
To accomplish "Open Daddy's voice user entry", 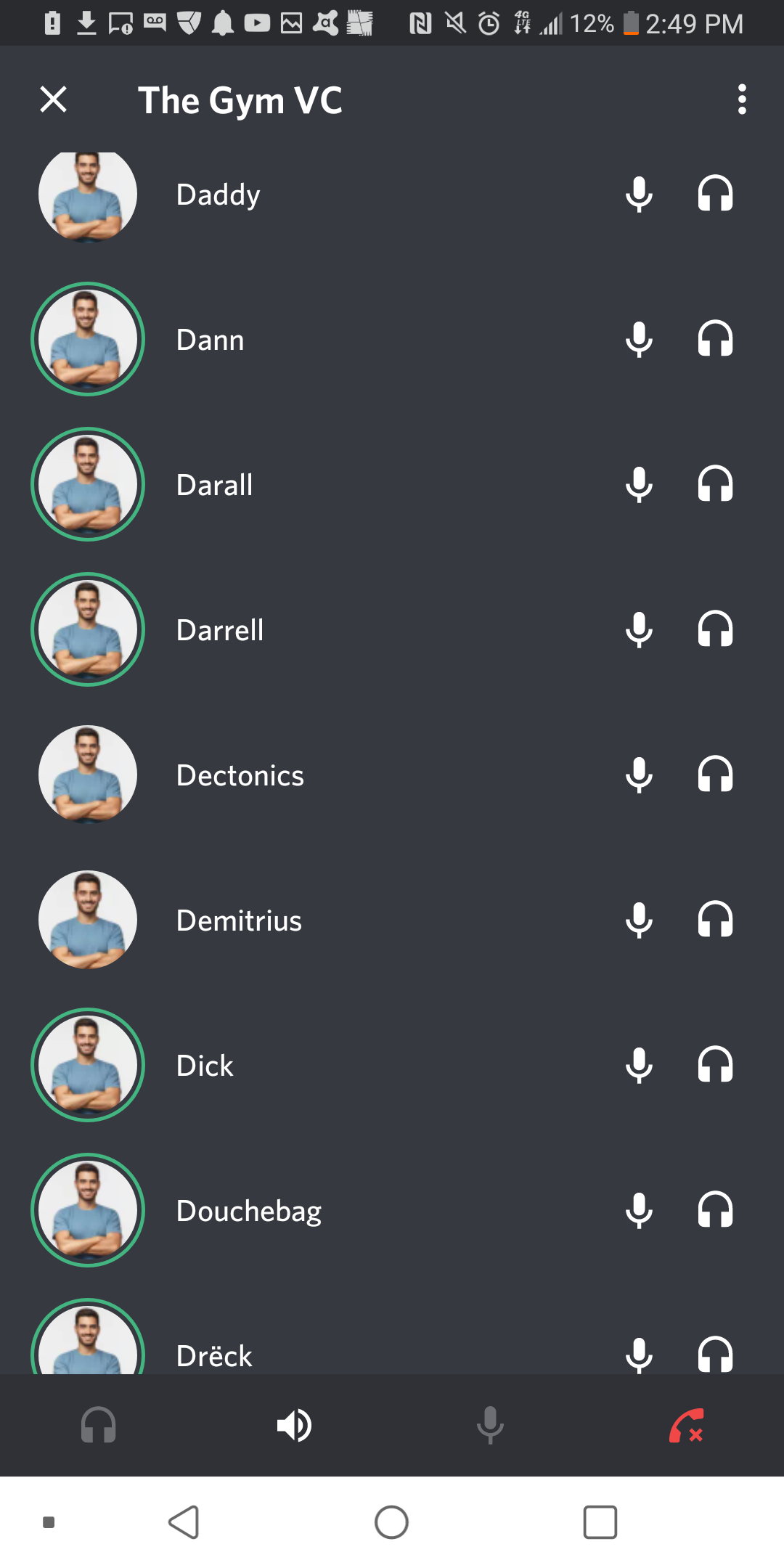I will 218,195.
